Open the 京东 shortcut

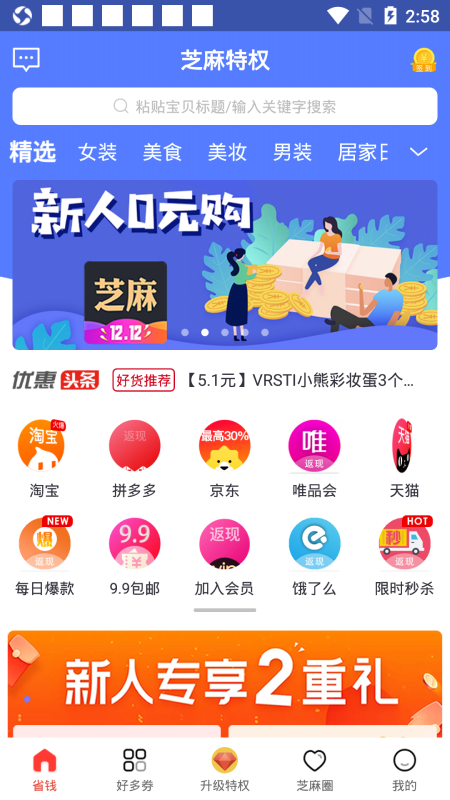[224, 459]
